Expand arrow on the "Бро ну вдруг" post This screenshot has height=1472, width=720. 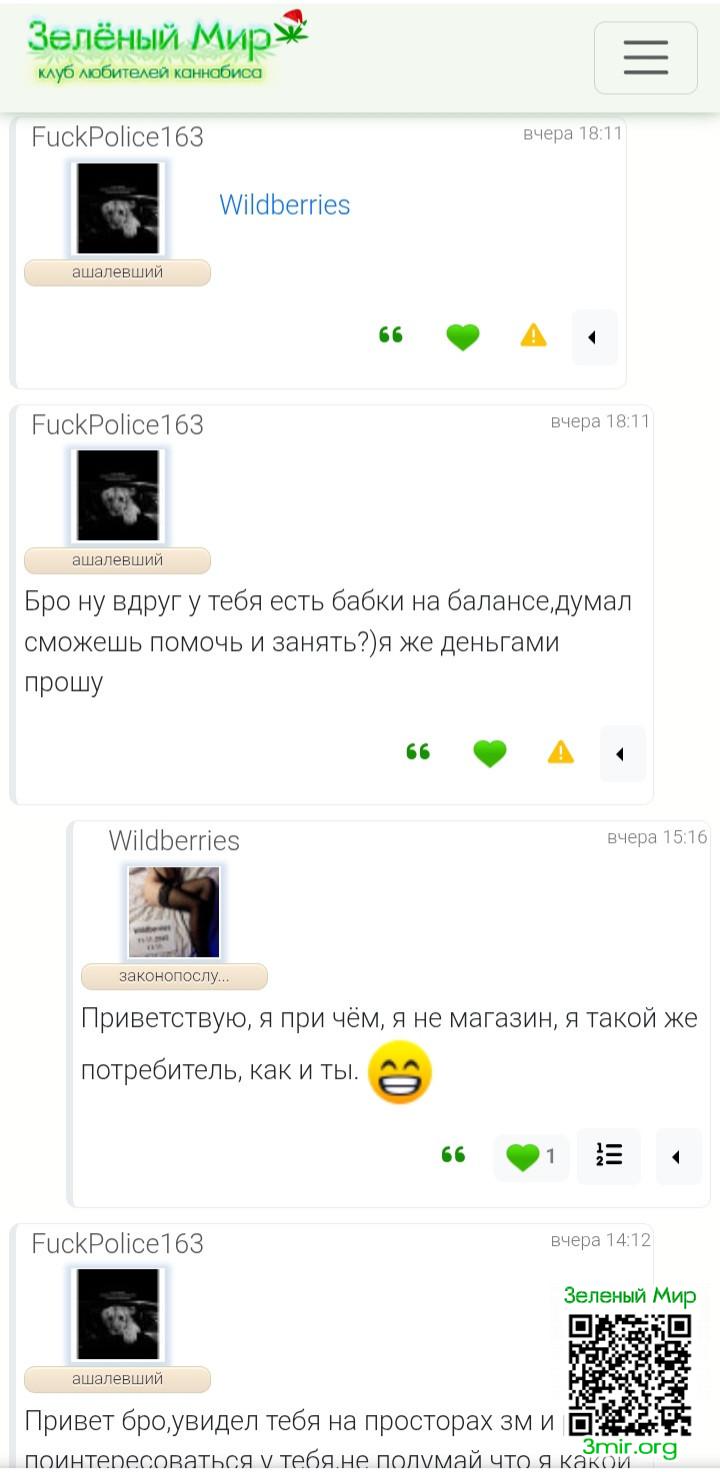[621, 753]
